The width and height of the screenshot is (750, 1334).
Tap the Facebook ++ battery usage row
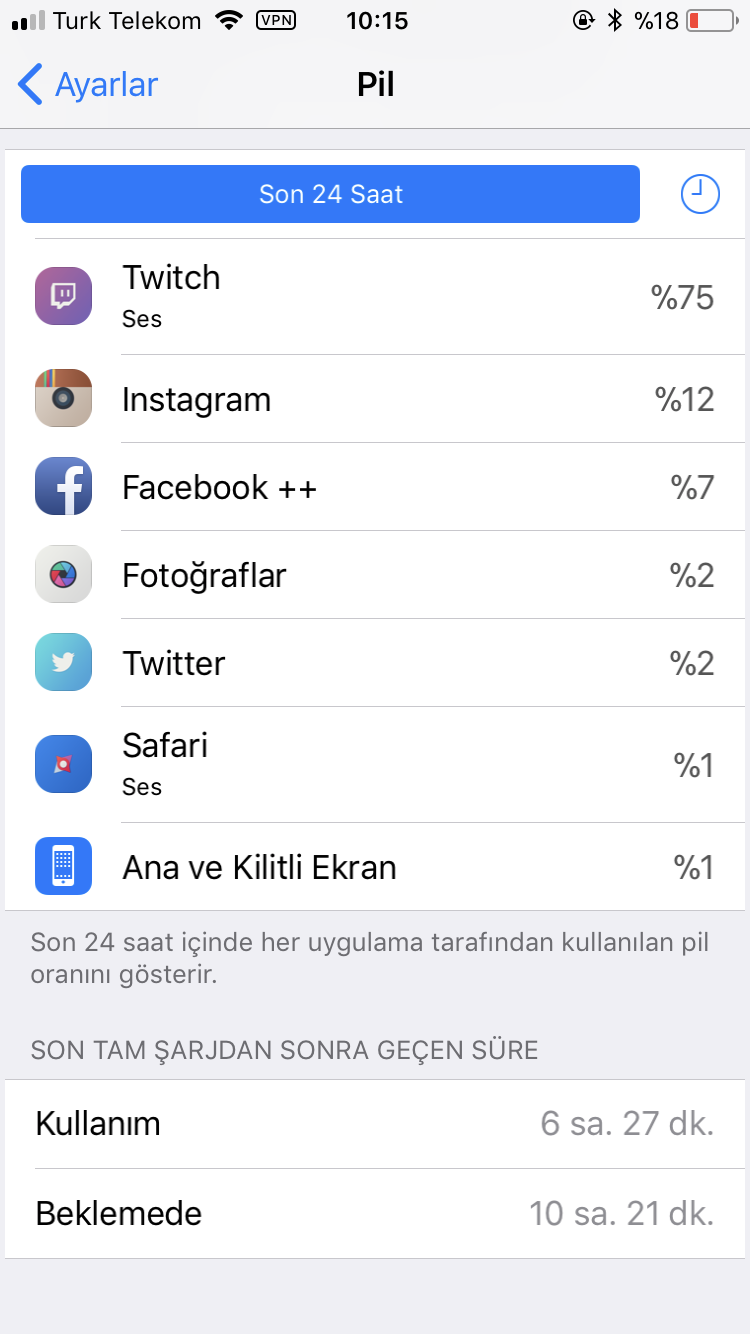375,487
